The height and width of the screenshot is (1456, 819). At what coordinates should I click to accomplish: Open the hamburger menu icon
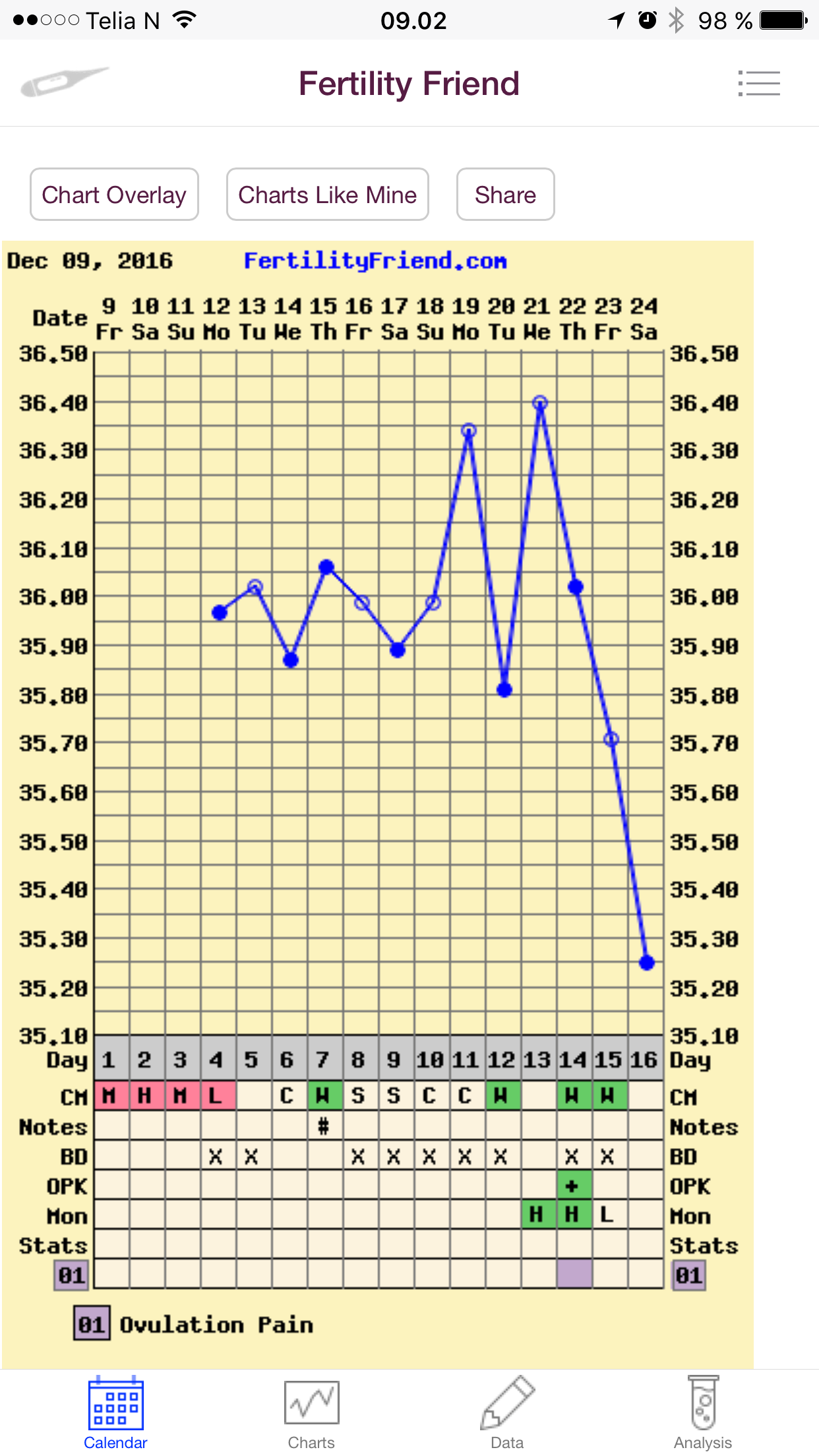[759, 84]
